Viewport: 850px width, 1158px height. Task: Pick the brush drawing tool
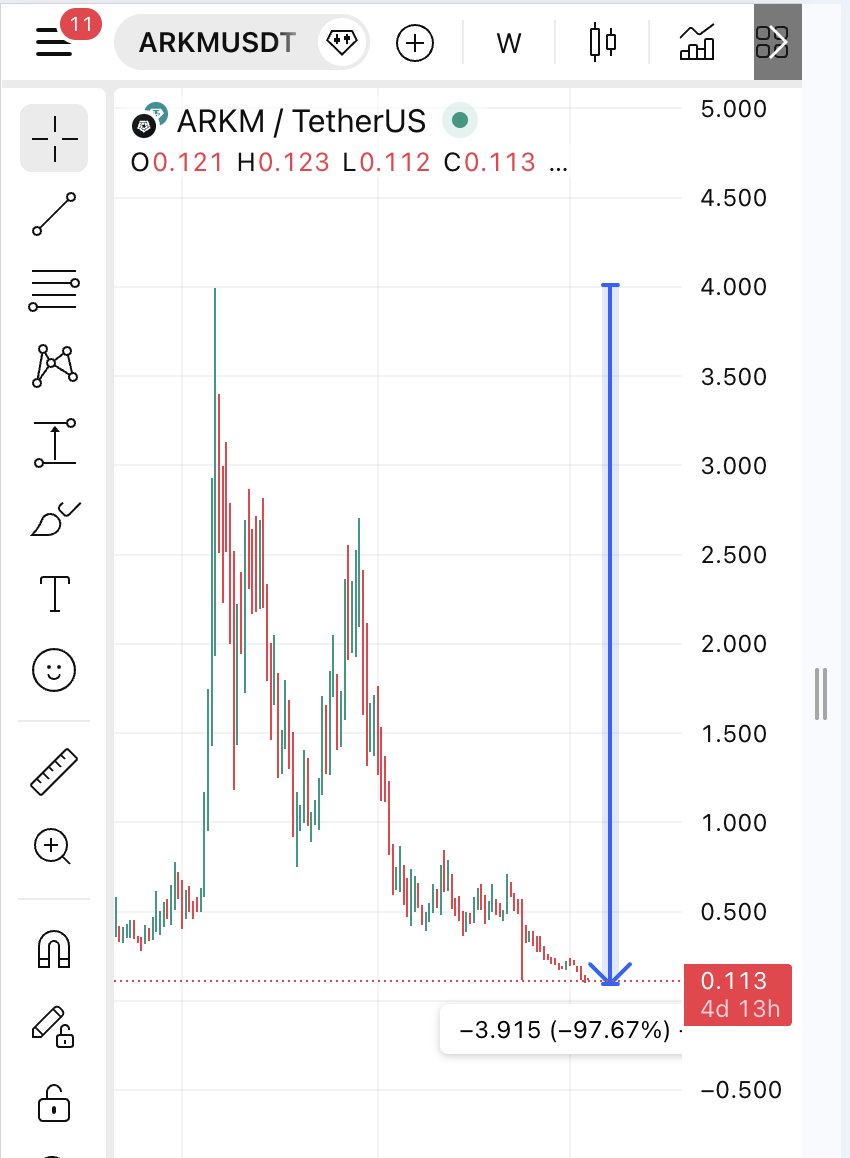point(54,518)
